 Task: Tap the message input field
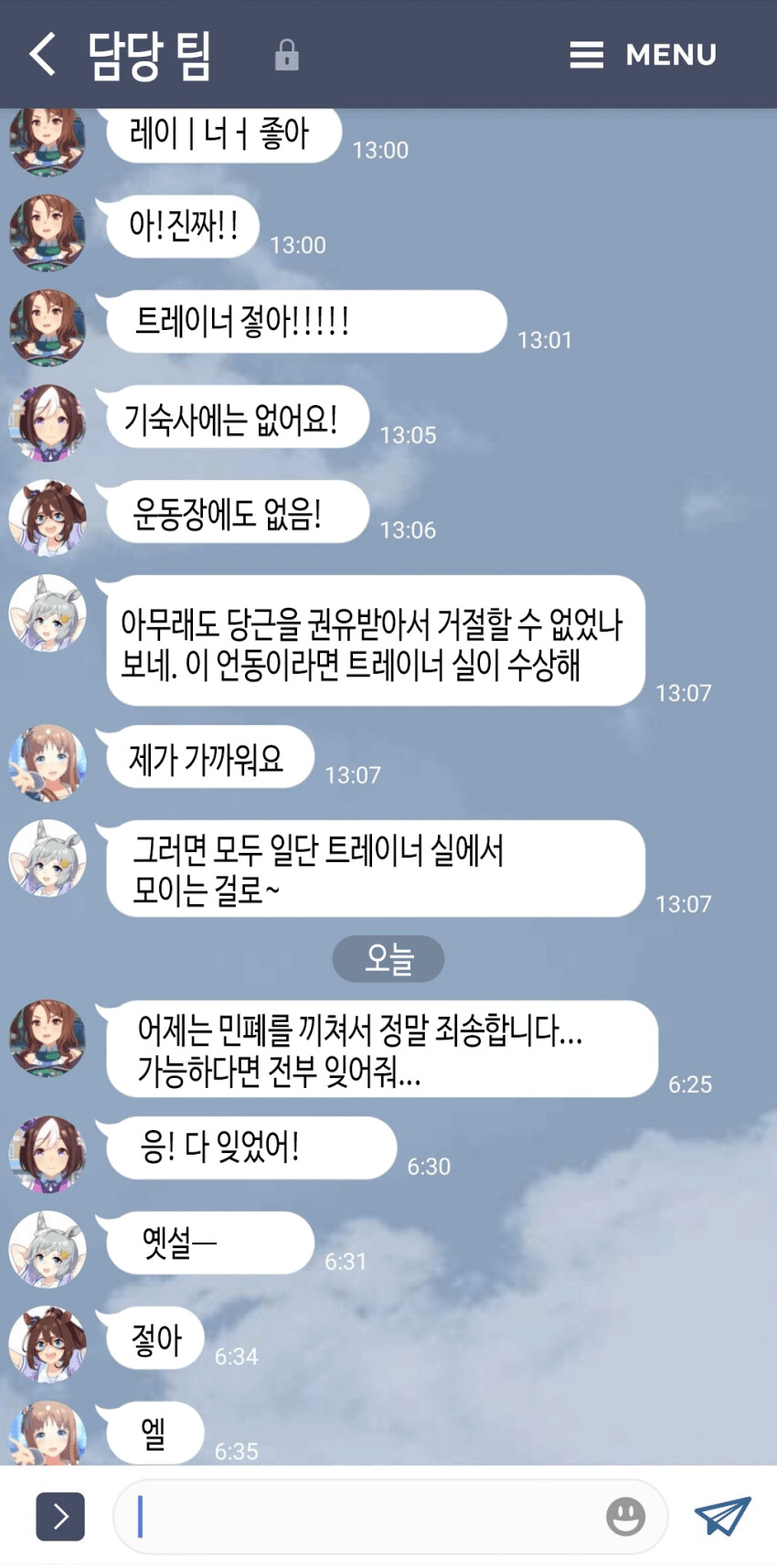(366, 1517)
